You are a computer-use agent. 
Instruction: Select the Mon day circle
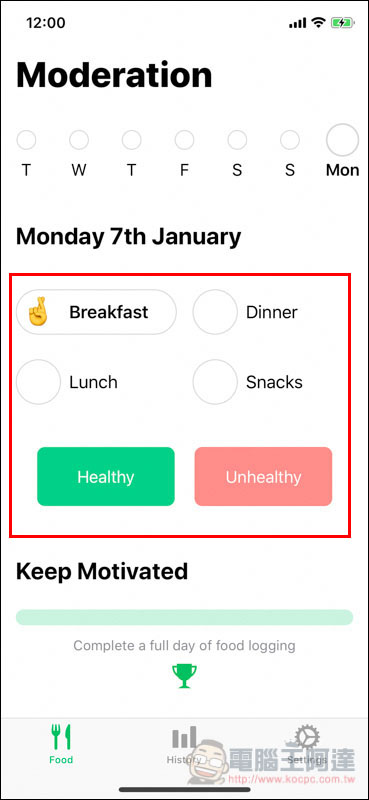342,140
